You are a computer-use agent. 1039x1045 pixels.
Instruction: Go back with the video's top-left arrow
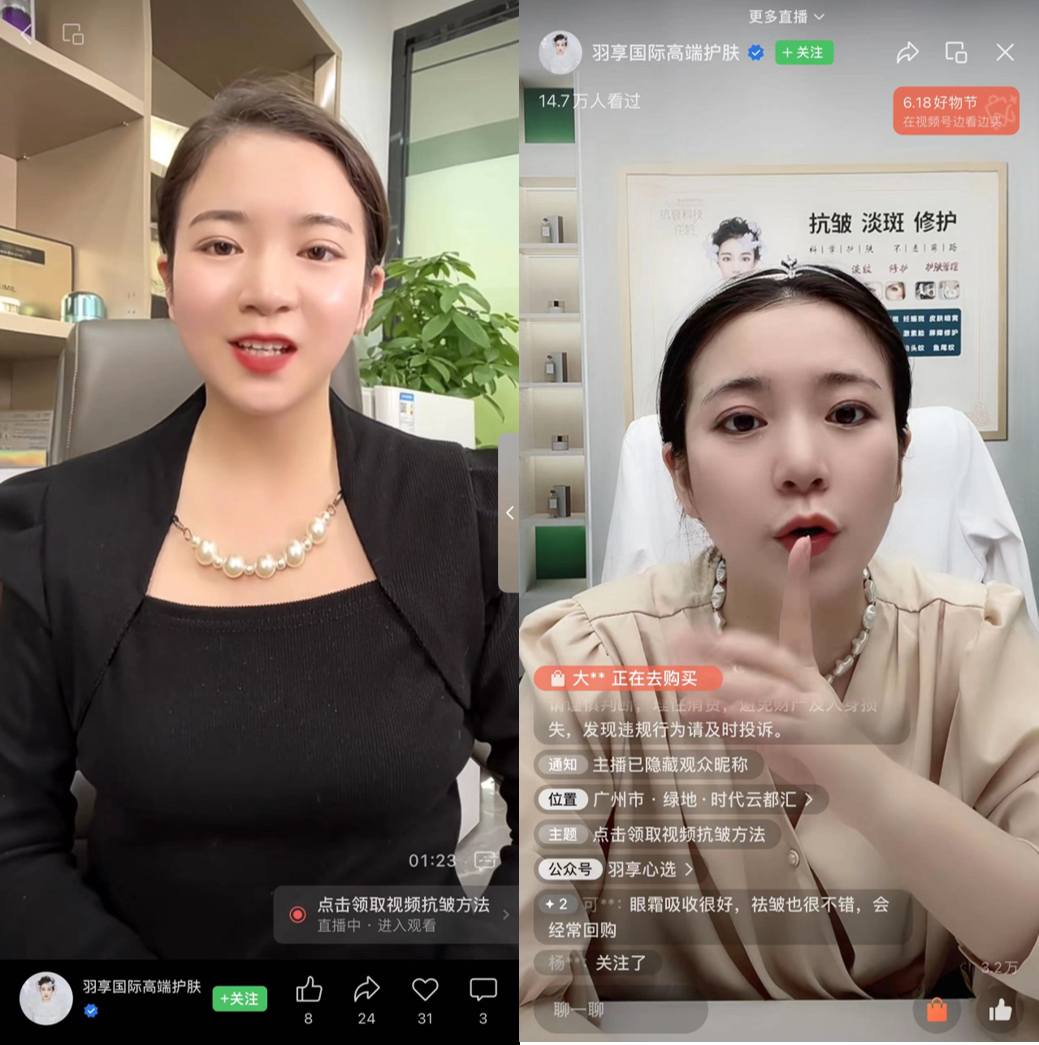coord(27,35)
